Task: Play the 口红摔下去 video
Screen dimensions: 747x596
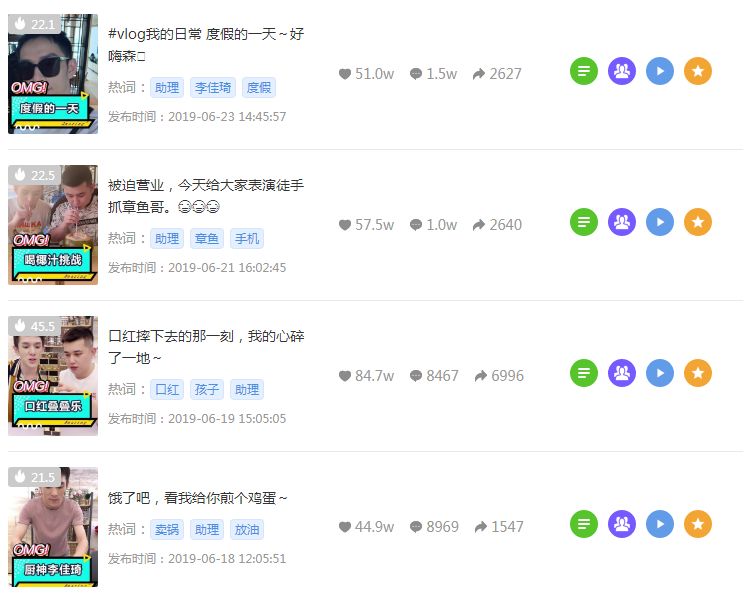Action: [660, 374]
